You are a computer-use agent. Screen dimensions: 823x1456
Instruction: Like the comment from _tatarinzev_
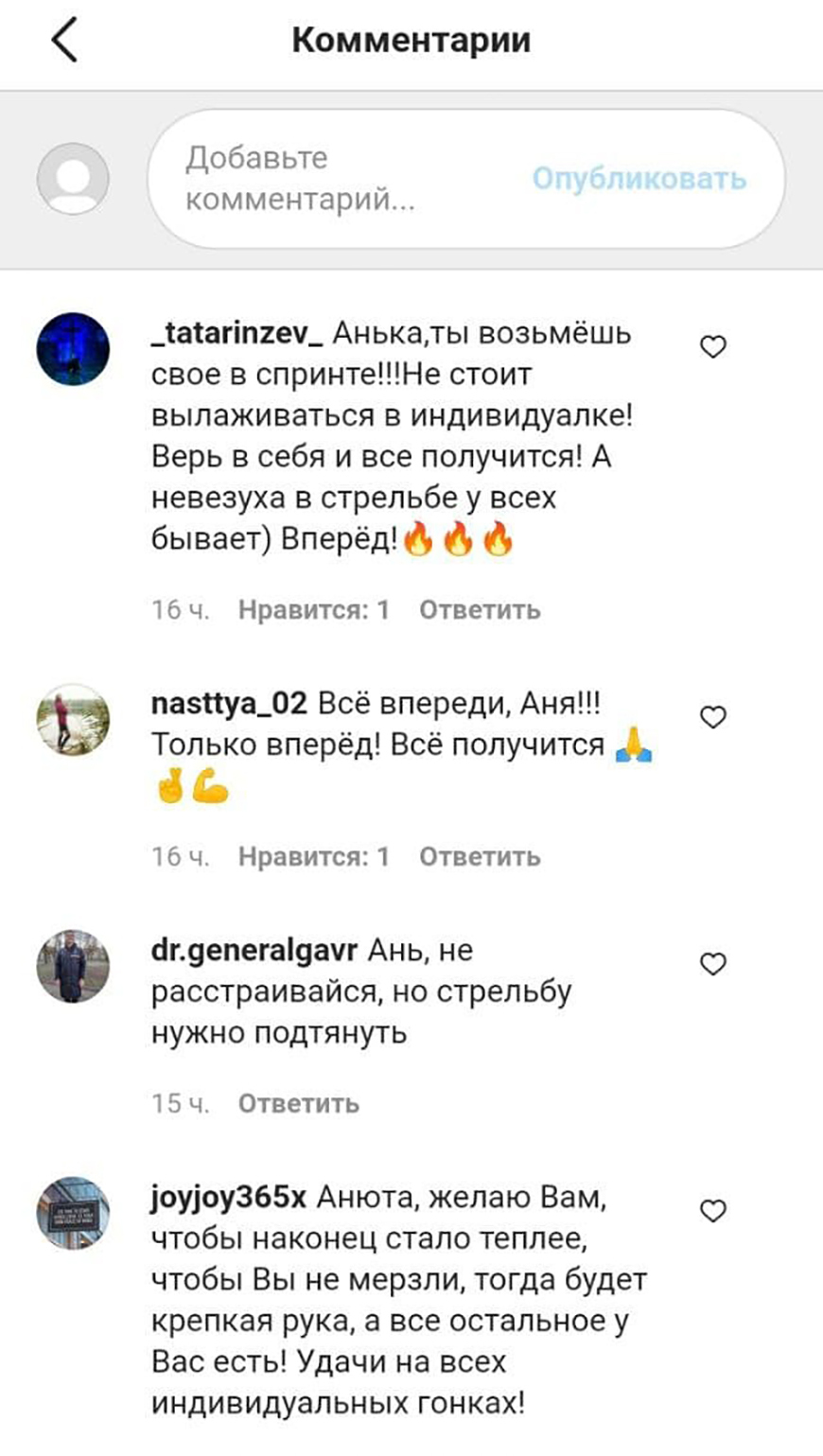coord(712,347)
